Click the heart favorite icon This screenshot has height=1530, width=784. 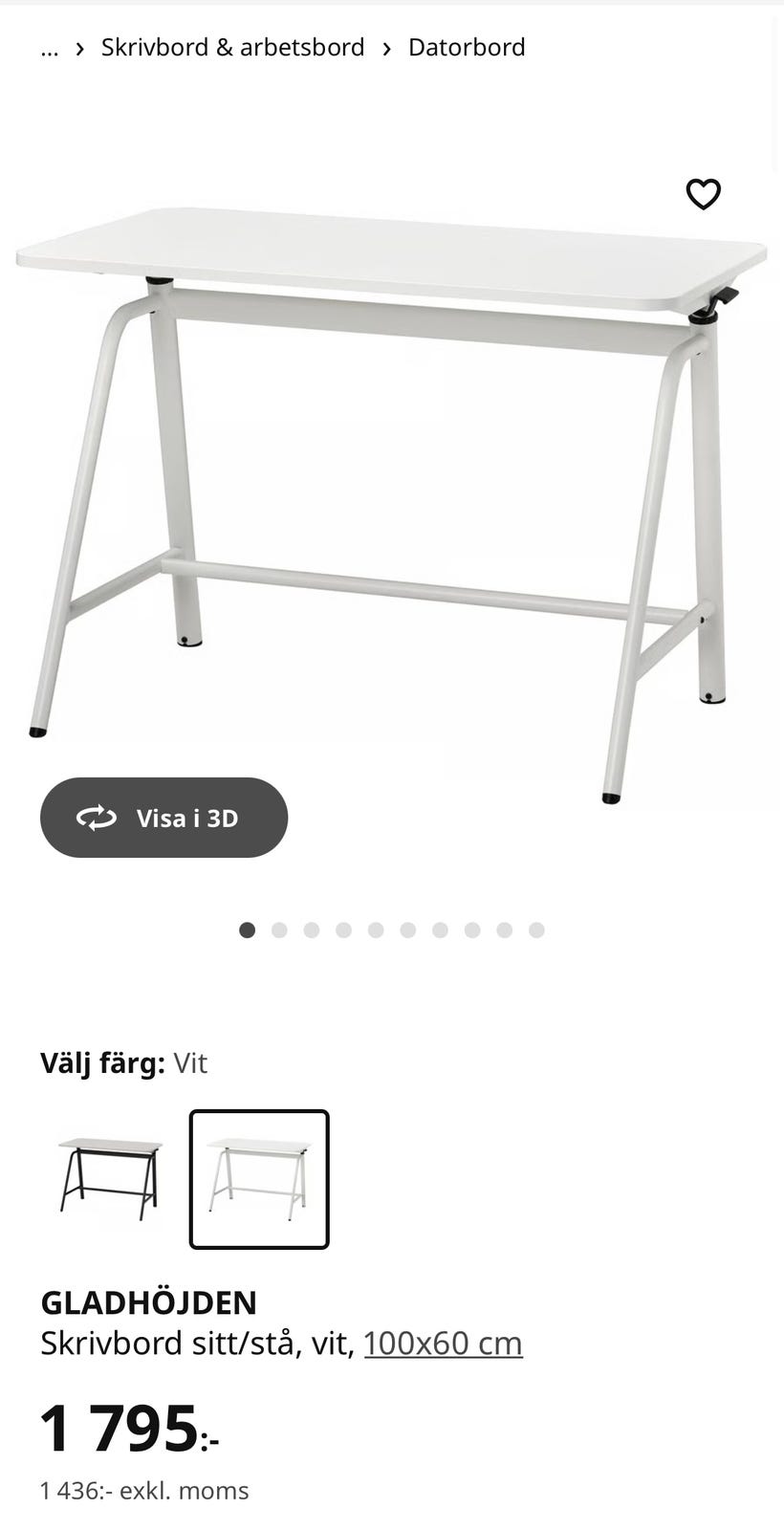point(703,194)
